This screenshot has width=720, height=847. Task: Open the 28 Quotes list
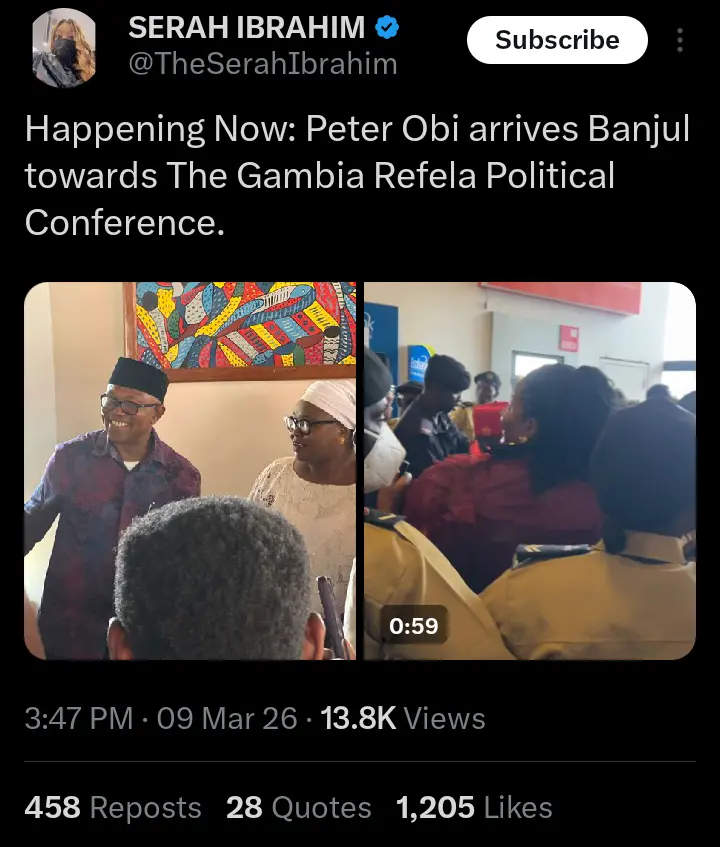[x=298, y=807]
